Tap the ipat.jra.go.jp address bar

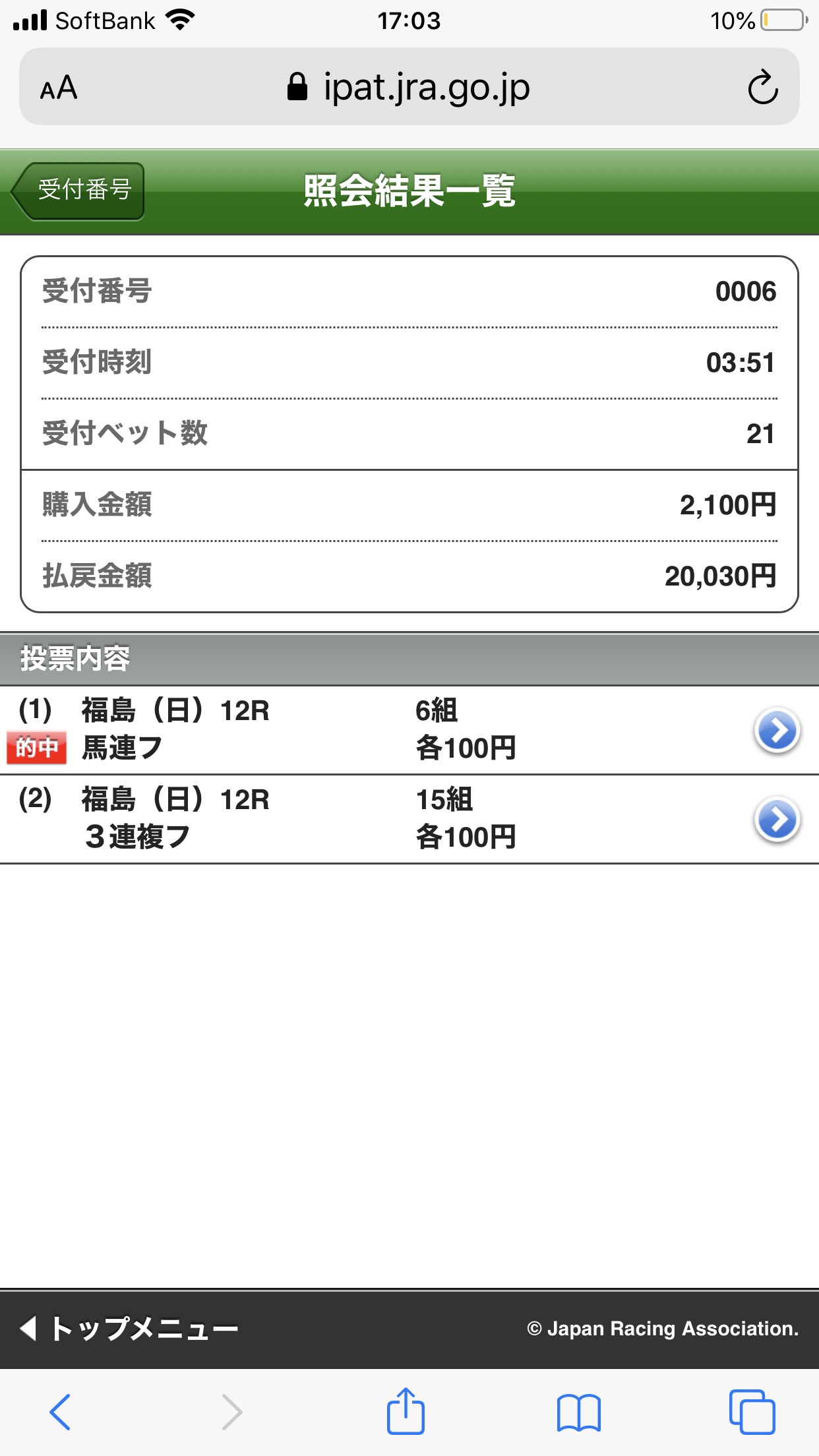point(409,87)
